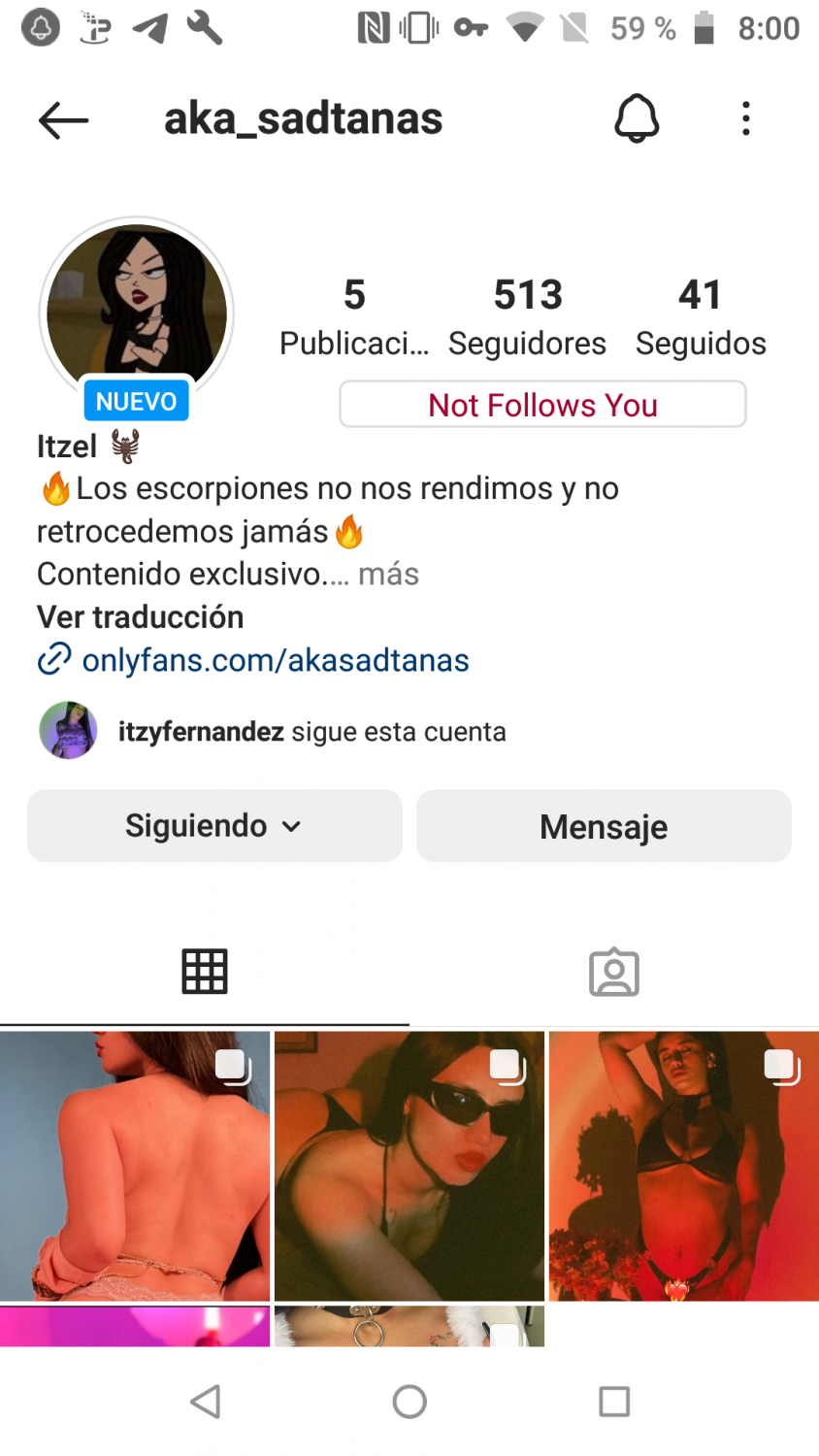Open the three-dot overflow menu
The height and width of the screenshot is (1456, 819).
745,119
